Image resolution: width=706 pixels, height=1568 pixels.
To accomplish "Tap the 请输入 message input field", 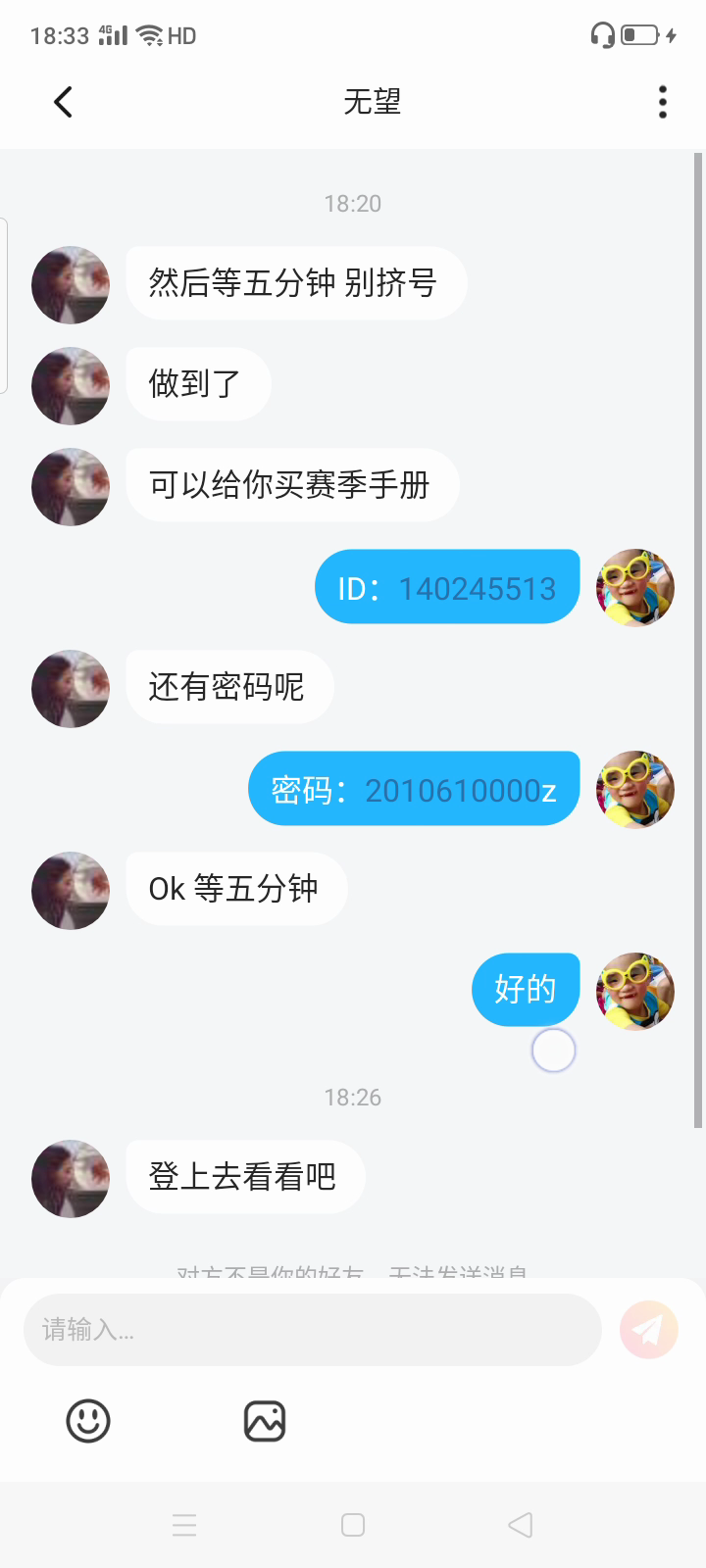I will pyautogui.click(x=312, y=1330).
